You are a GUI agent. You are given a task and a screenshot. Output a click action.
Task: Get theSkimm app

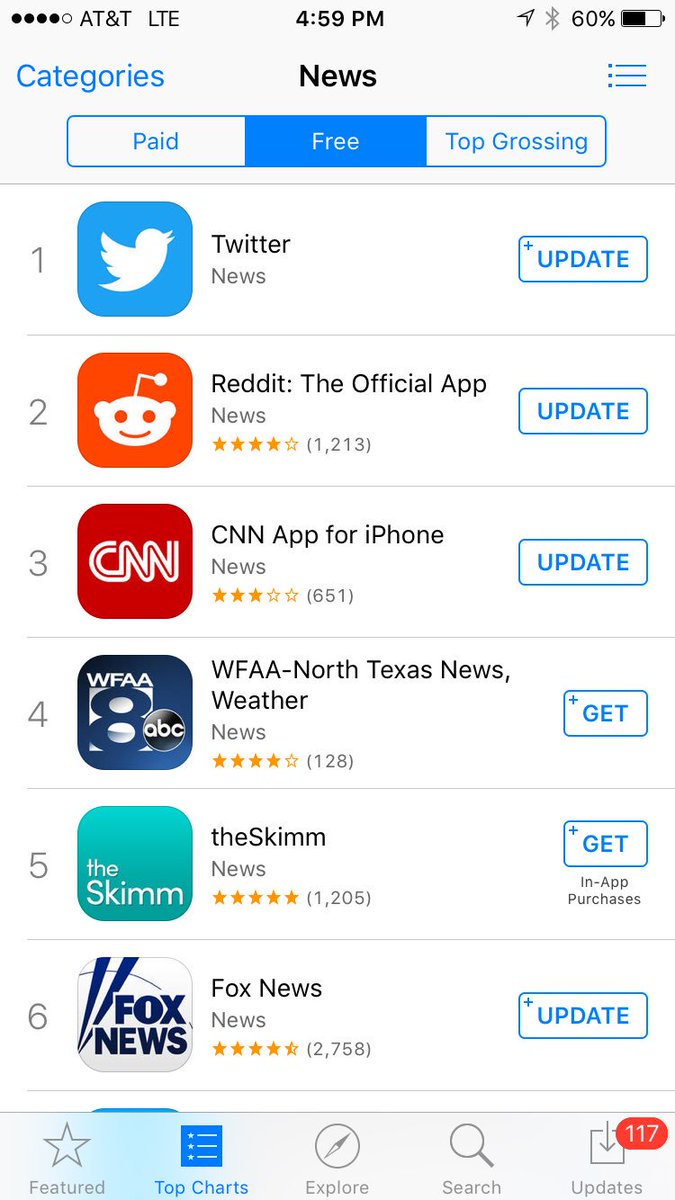tap(605, 844)
